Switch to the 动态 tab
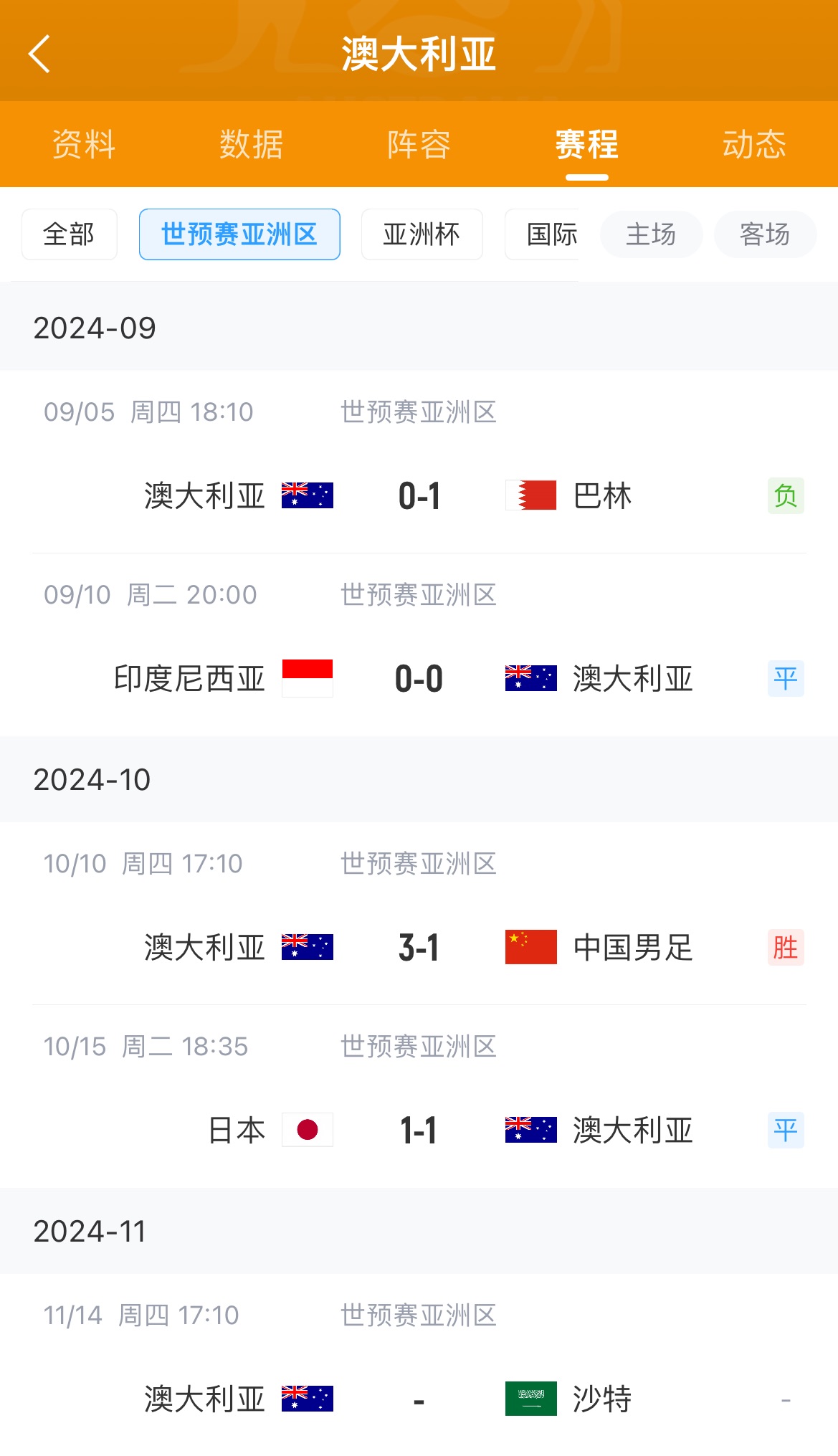Image resolution: width=838 pixels, height=1456 pixels. click(754, 145)
